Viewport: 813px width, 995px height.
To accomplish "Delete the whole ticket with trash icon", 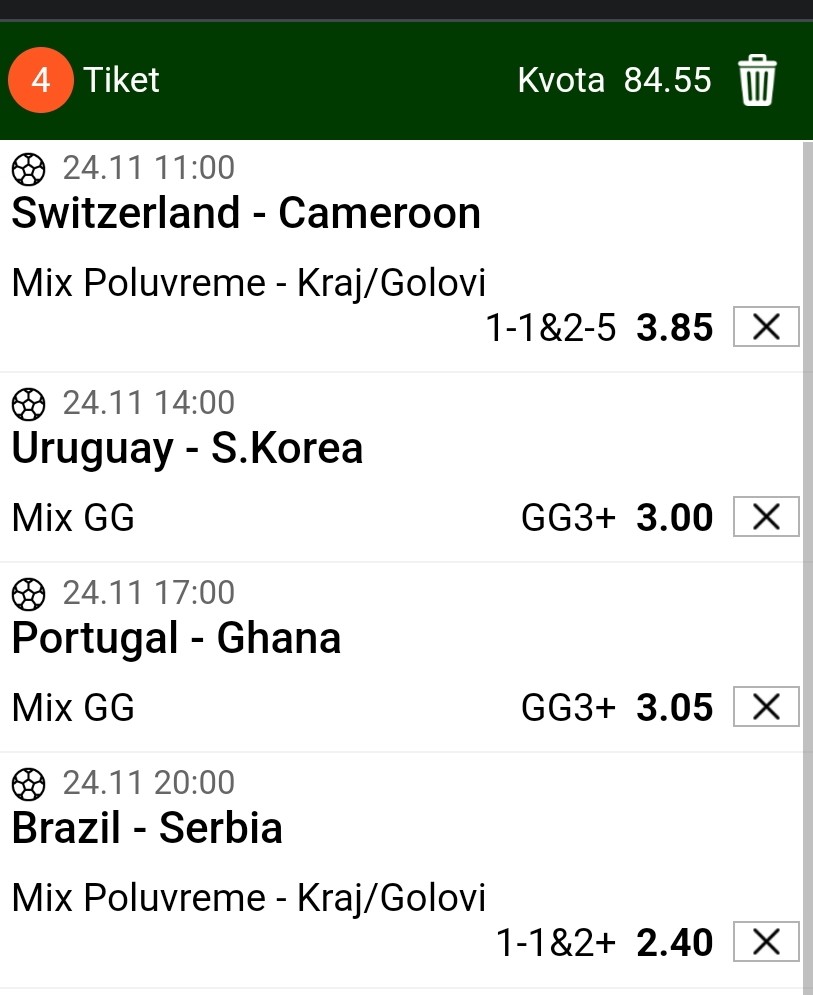I will coord(756,81).
